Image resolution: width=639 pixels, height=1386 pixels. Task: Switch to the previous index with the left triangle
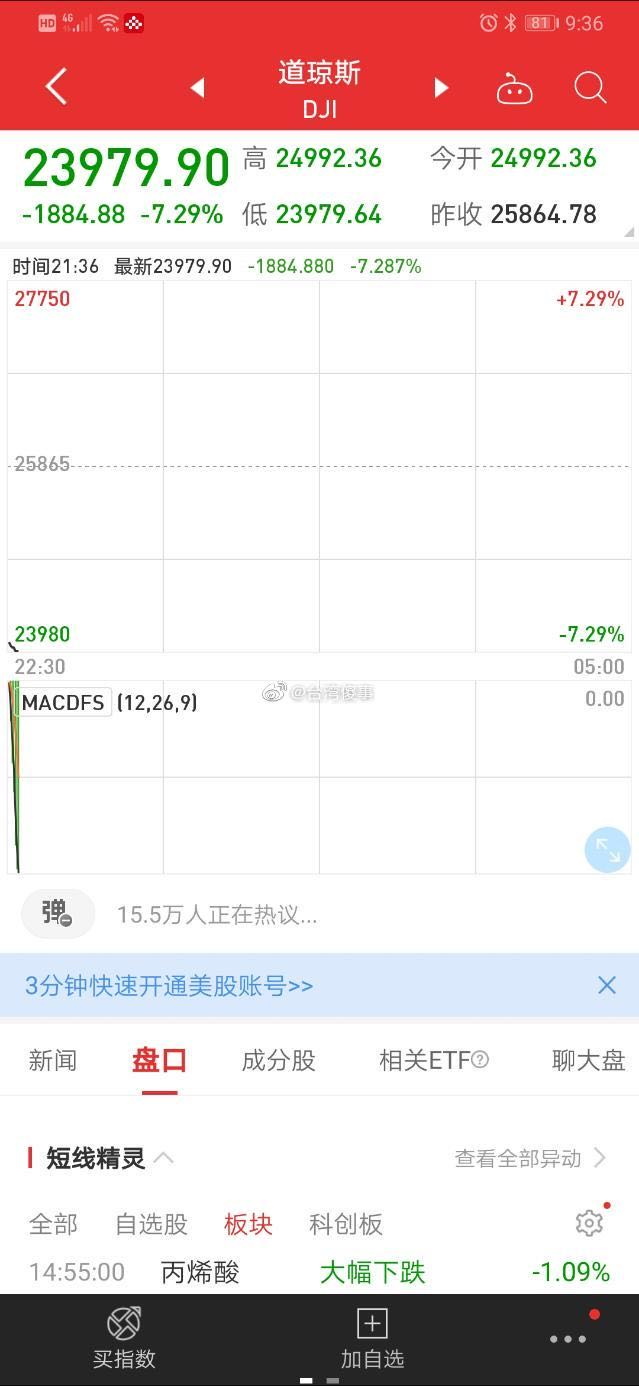pyautogui.click(x=197, y=88)
